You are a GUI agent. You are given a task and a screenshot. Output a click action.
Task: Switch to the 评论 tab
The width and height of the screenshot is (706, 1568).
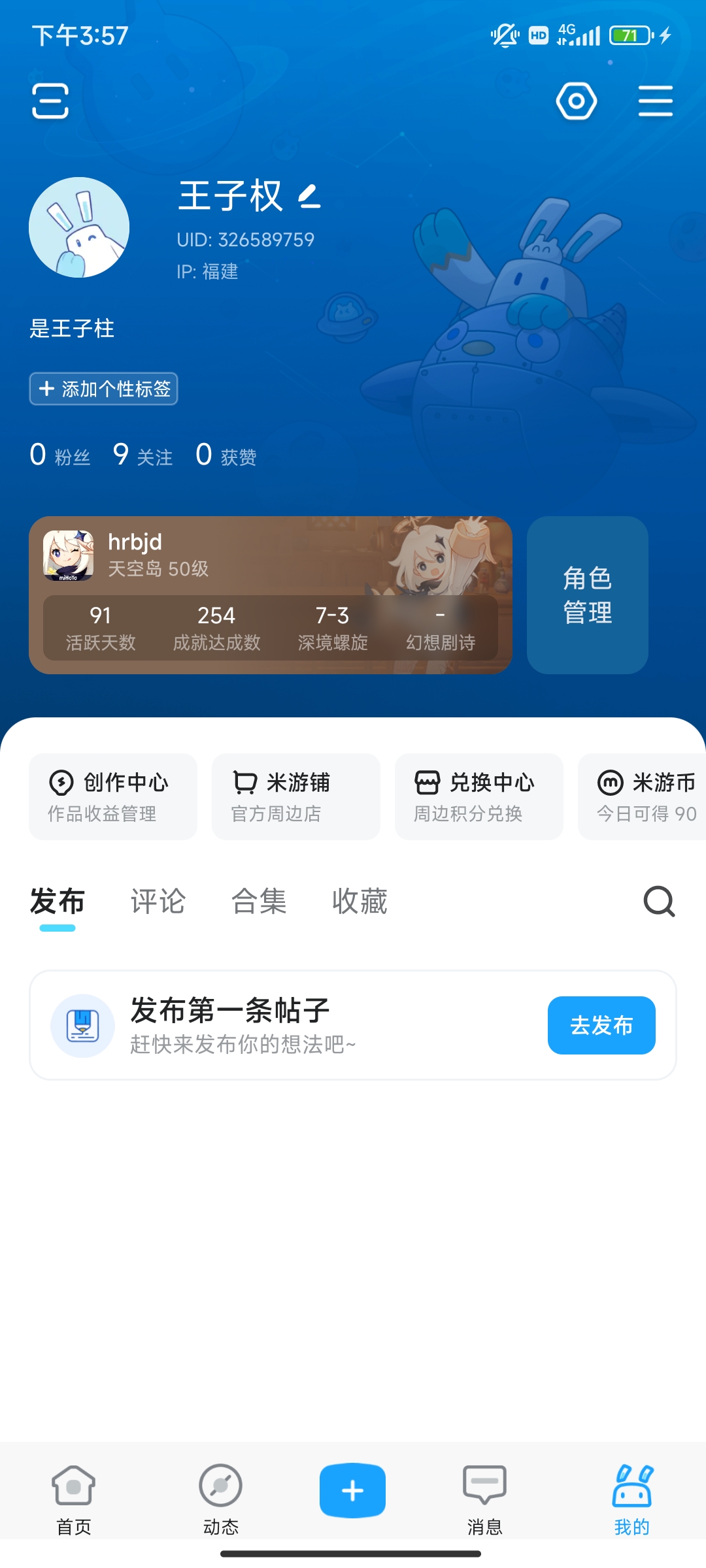tap(159, 902)
